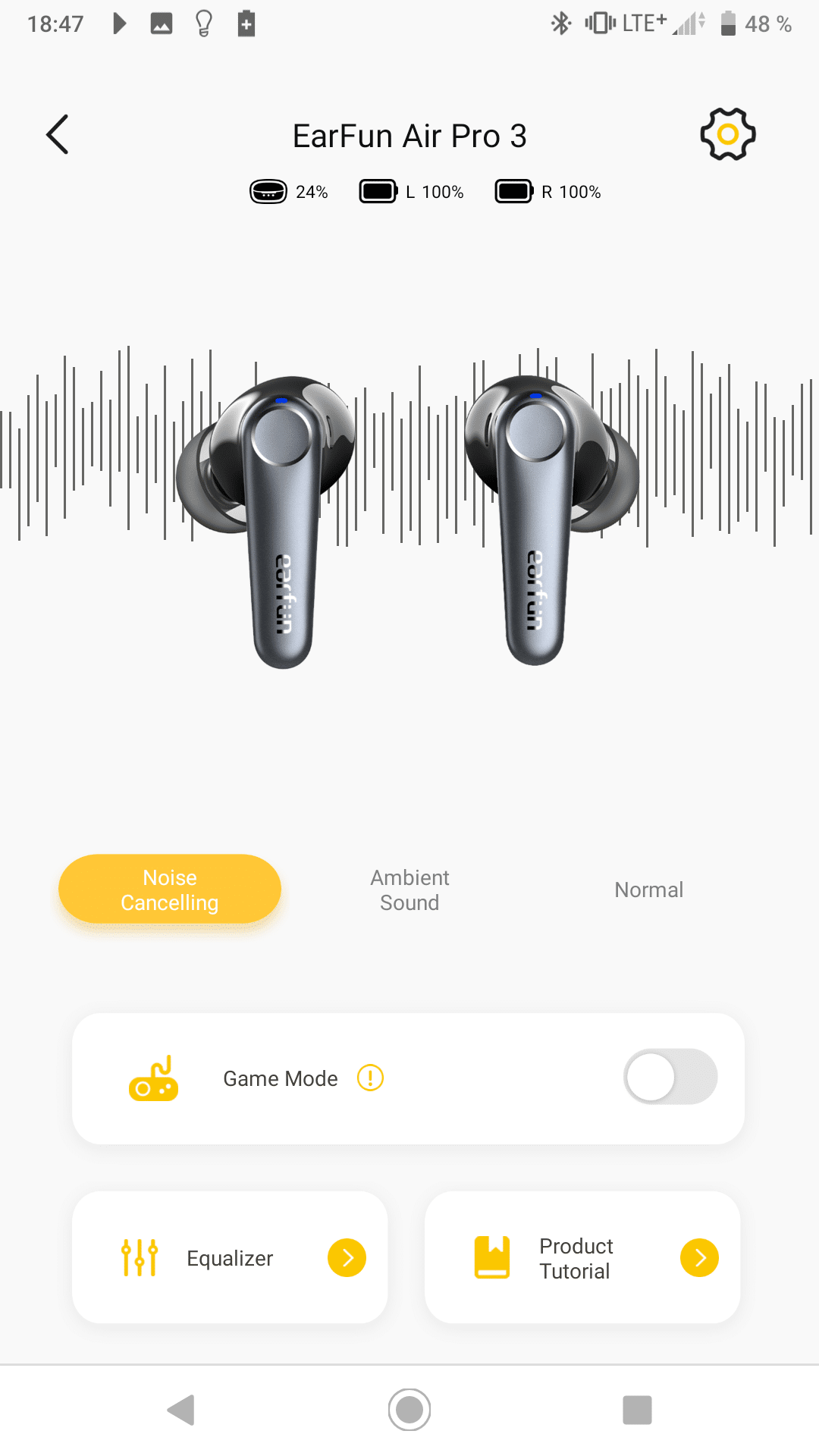Enable the Game Mode switch

(670, 1077)
